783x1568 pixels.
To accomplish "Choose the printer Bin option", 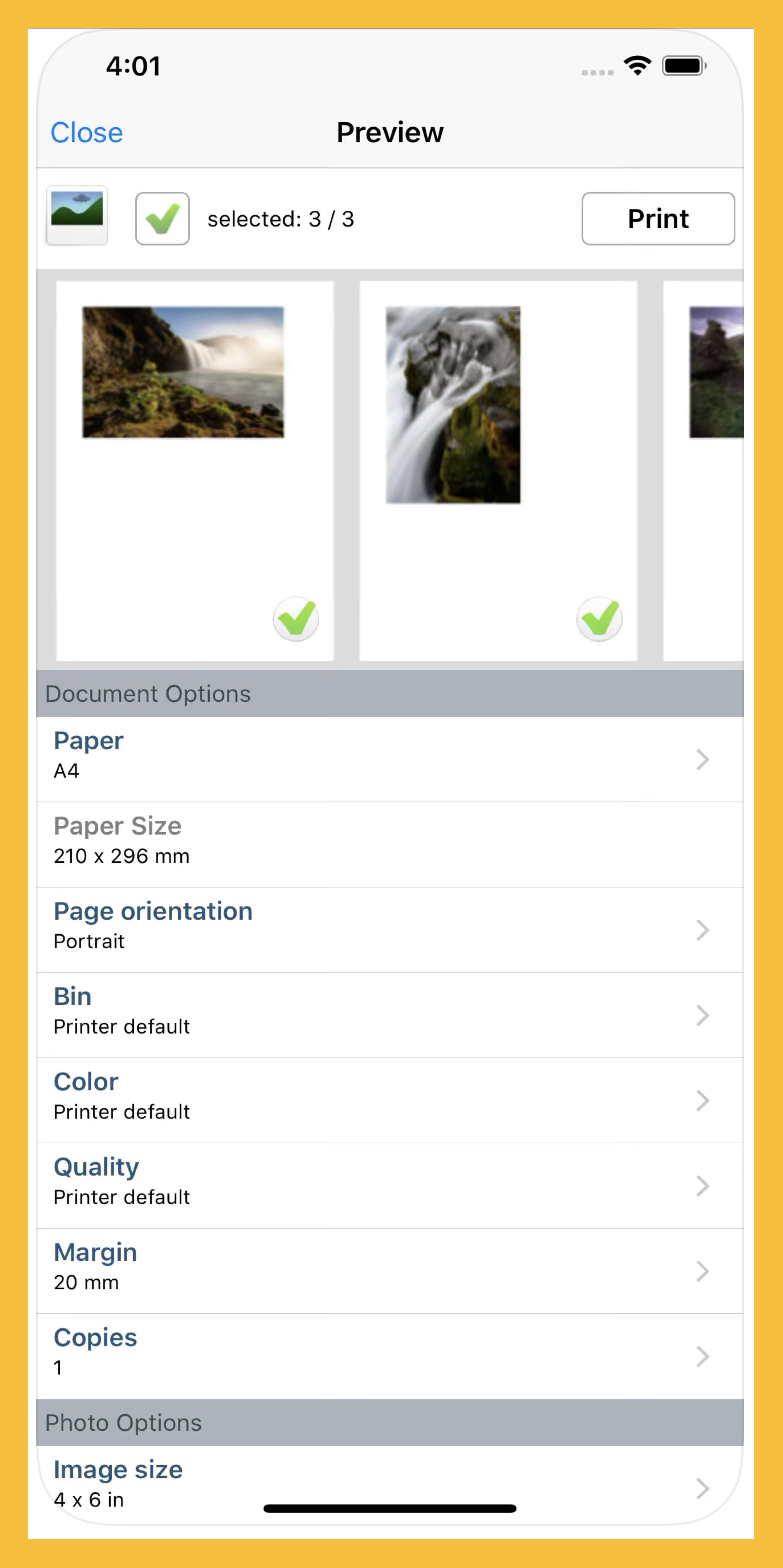I will click(x=390, y=1014).
